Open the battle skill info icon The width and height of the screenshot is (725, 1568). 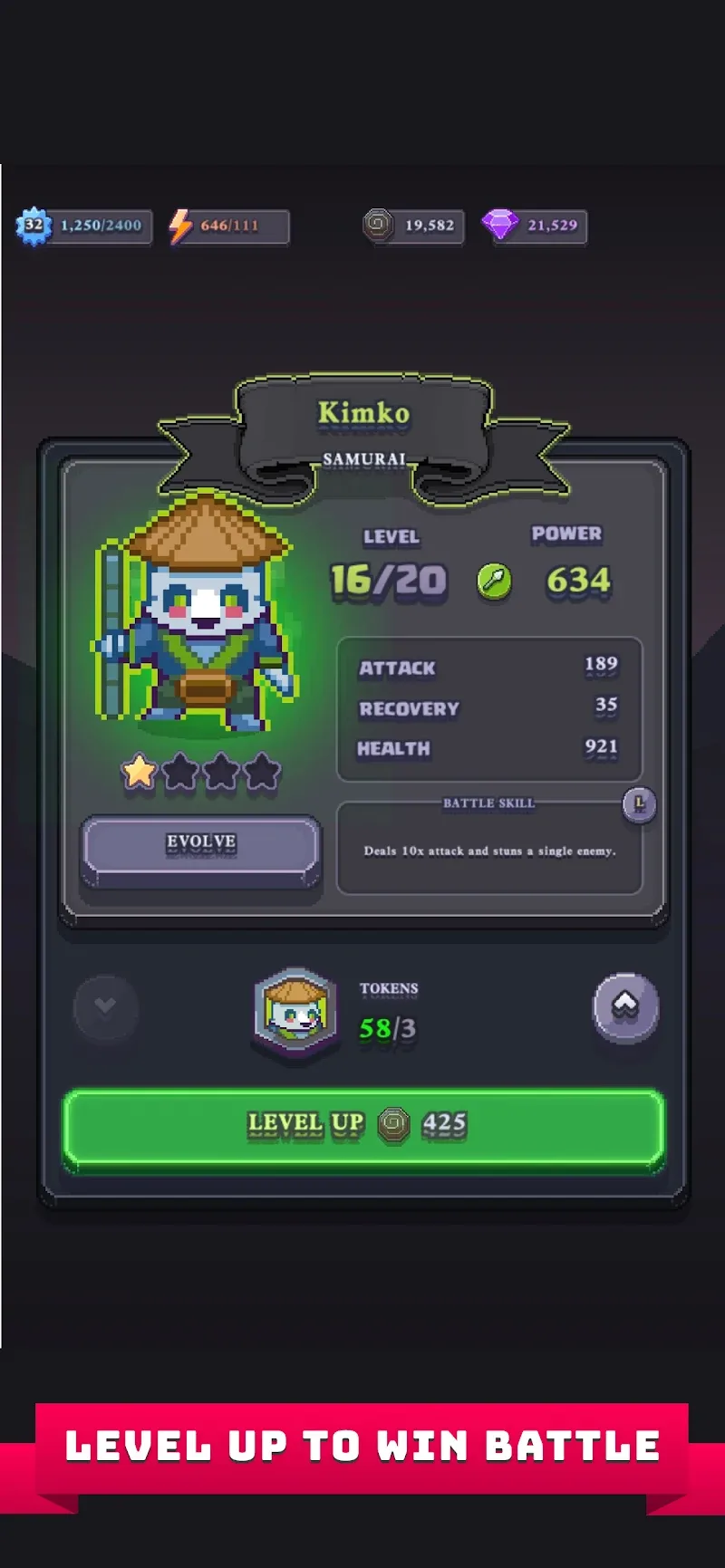click(x=639, y=803)
